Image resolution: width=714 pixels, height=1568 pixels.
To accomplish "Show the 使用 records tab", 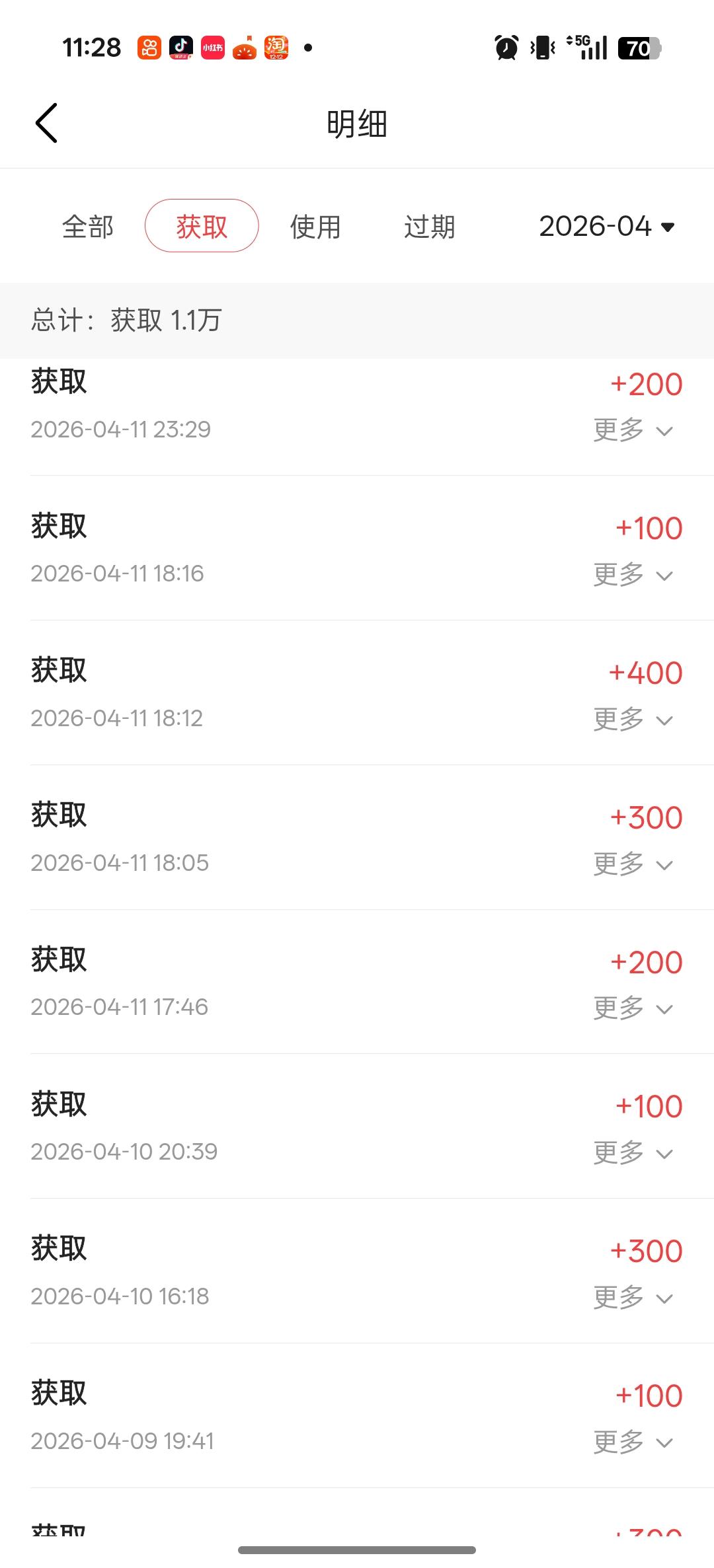I will coord(315,227).
